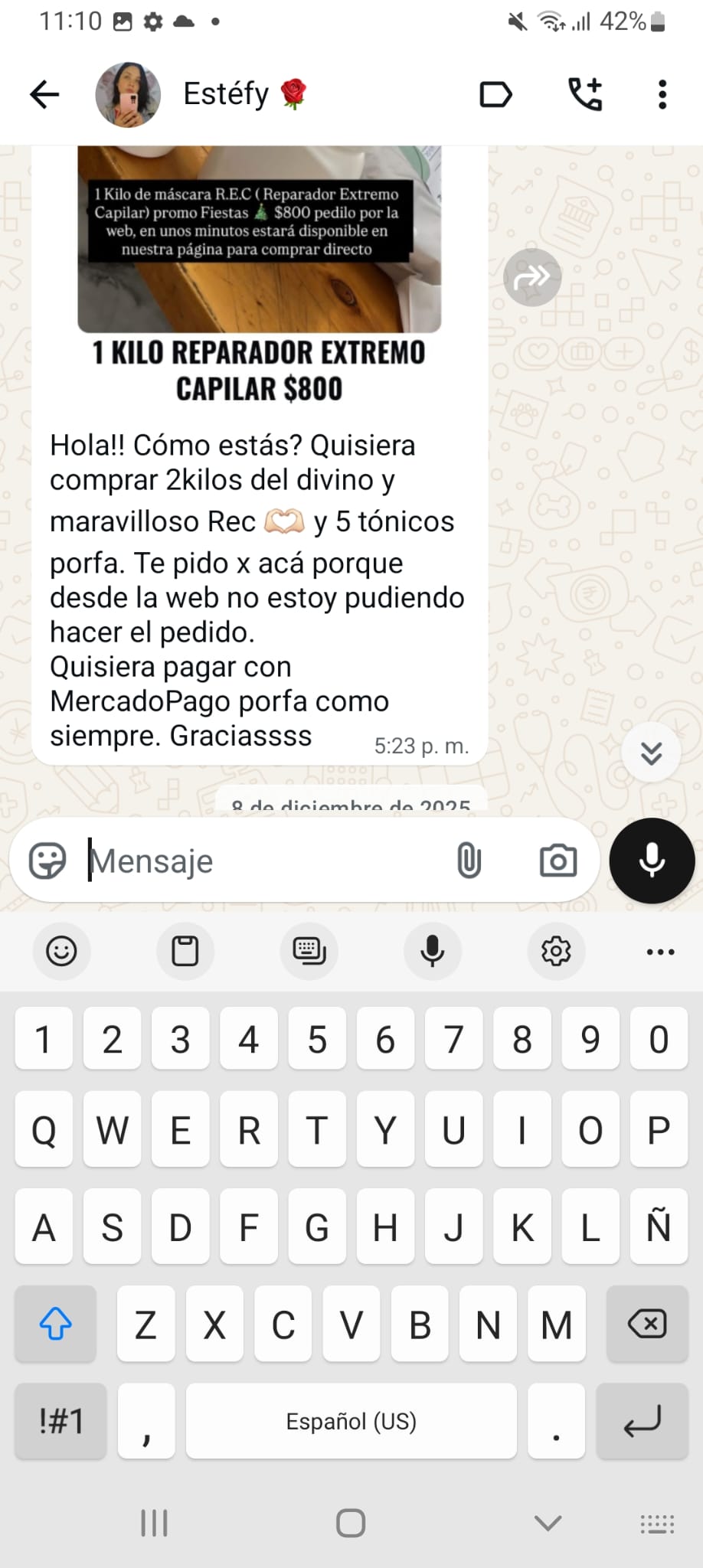Jump to the latest messages
Viewport: 703px width, 1568px height.
coord(652,753)
